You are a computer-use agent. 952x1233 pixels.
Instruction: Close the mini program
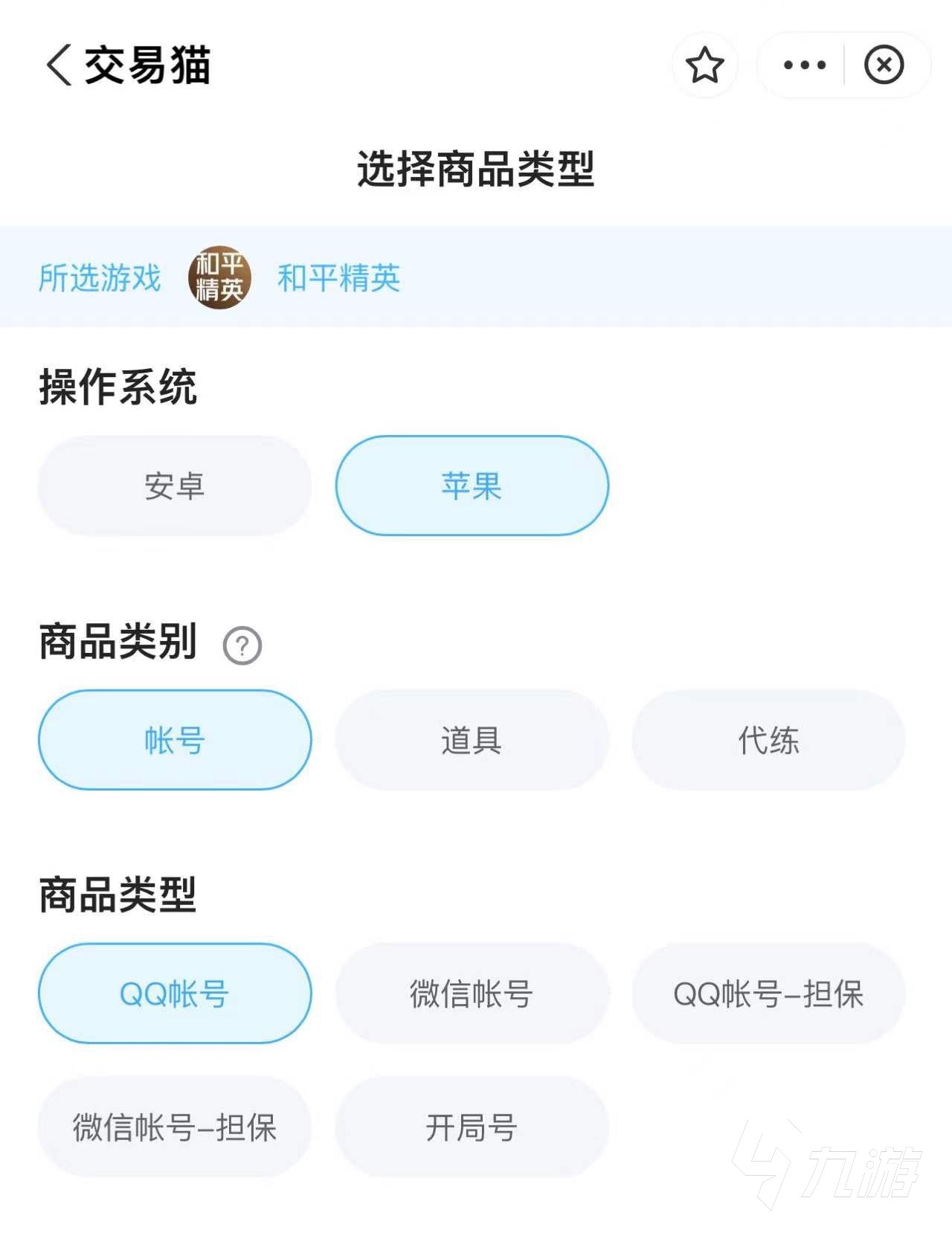[884, 65]
